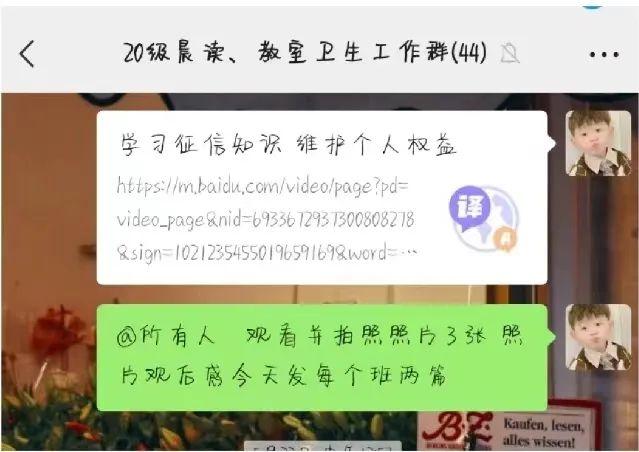
Task: Tap the translate icon in the link message
Action: coord(483,218)
